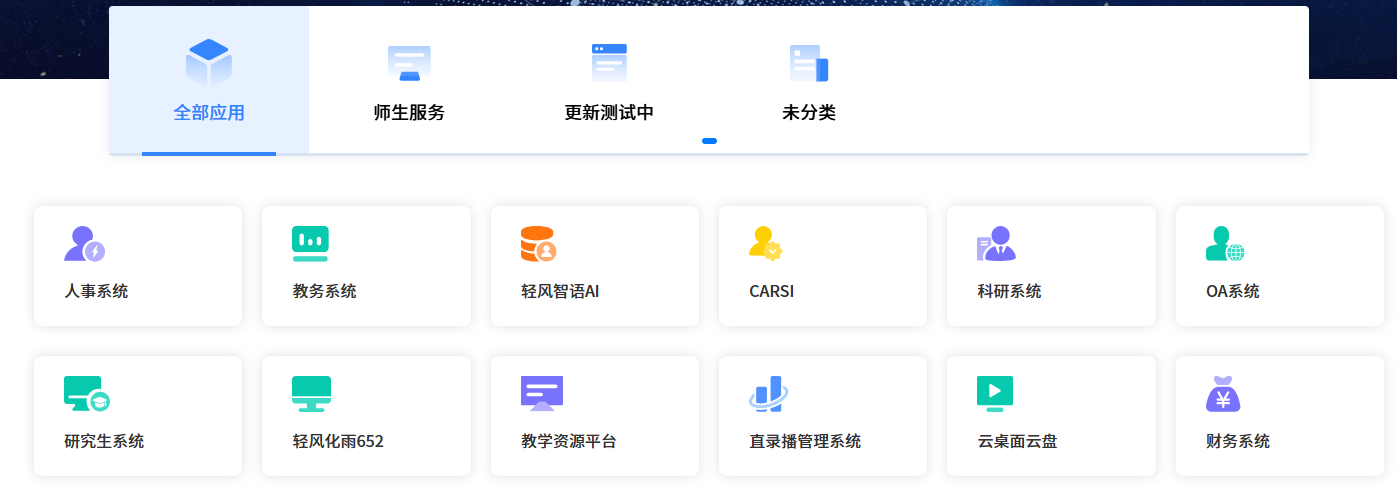This screenshot has height=489, width=1397.
Task: Select the 更新测试中 tab
Action: point(609,82)
